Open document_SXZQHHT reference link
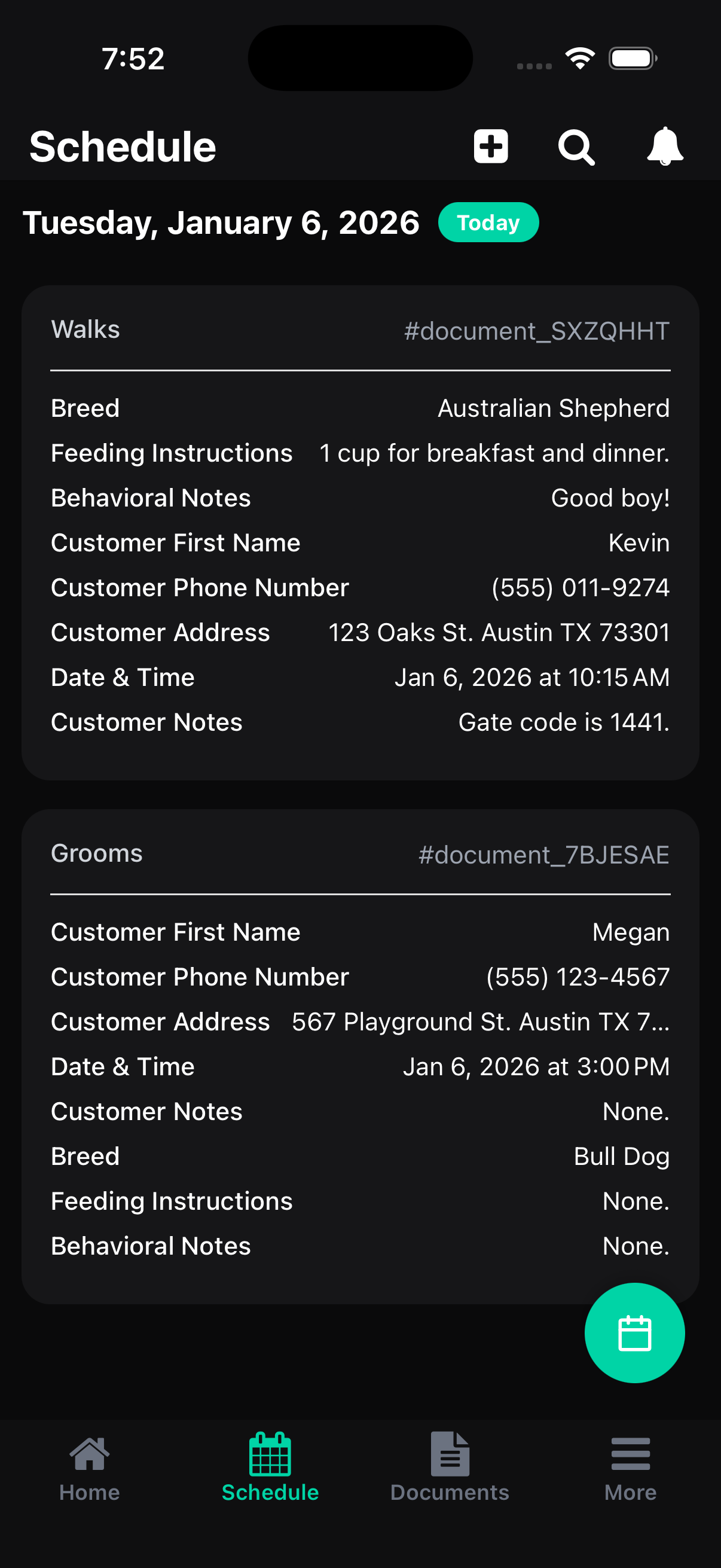Screen dimensions: 721x1568 pos(536,331)
